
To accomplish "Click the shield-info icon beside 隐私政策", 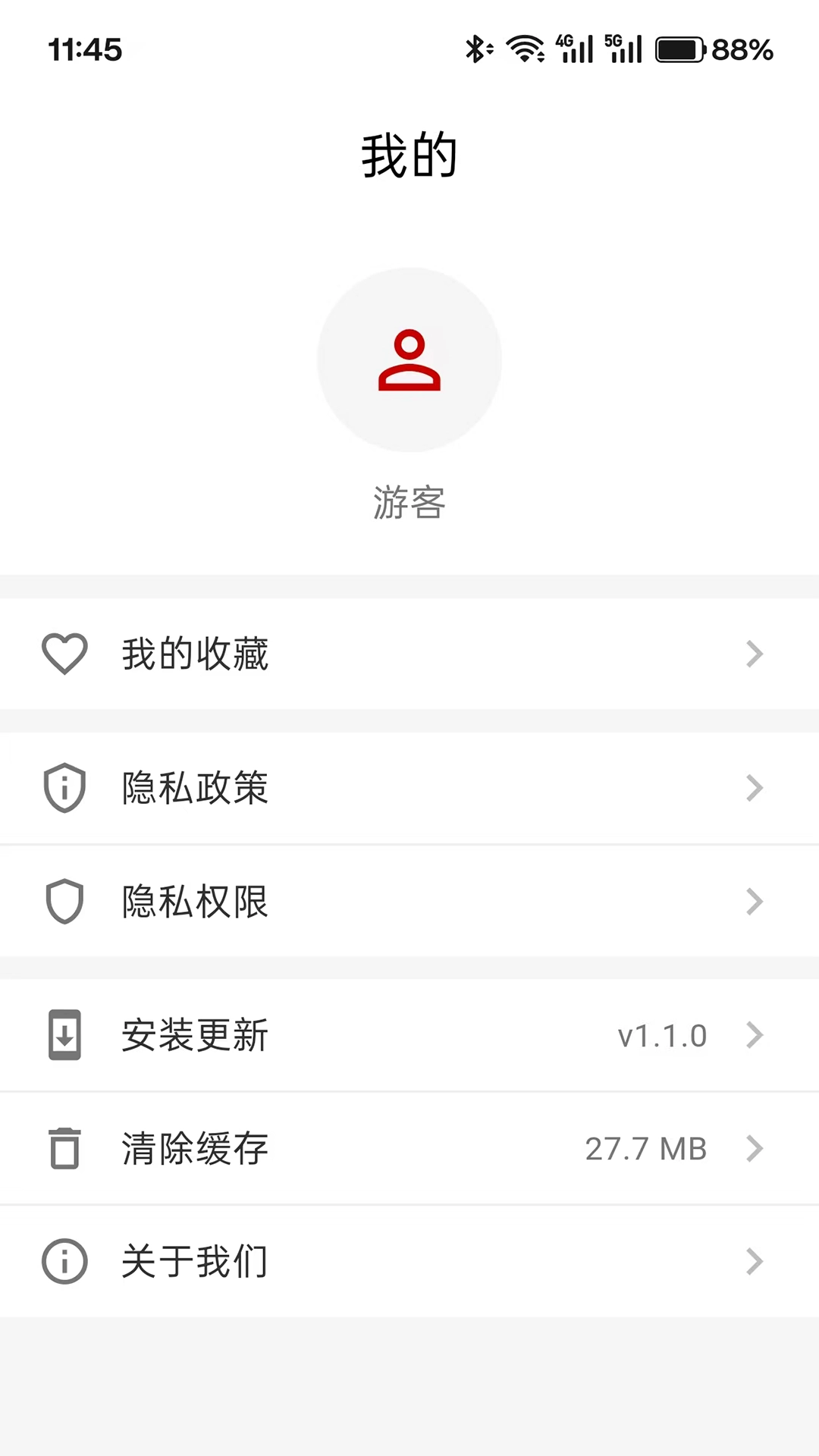I will [x=64, y=788].
